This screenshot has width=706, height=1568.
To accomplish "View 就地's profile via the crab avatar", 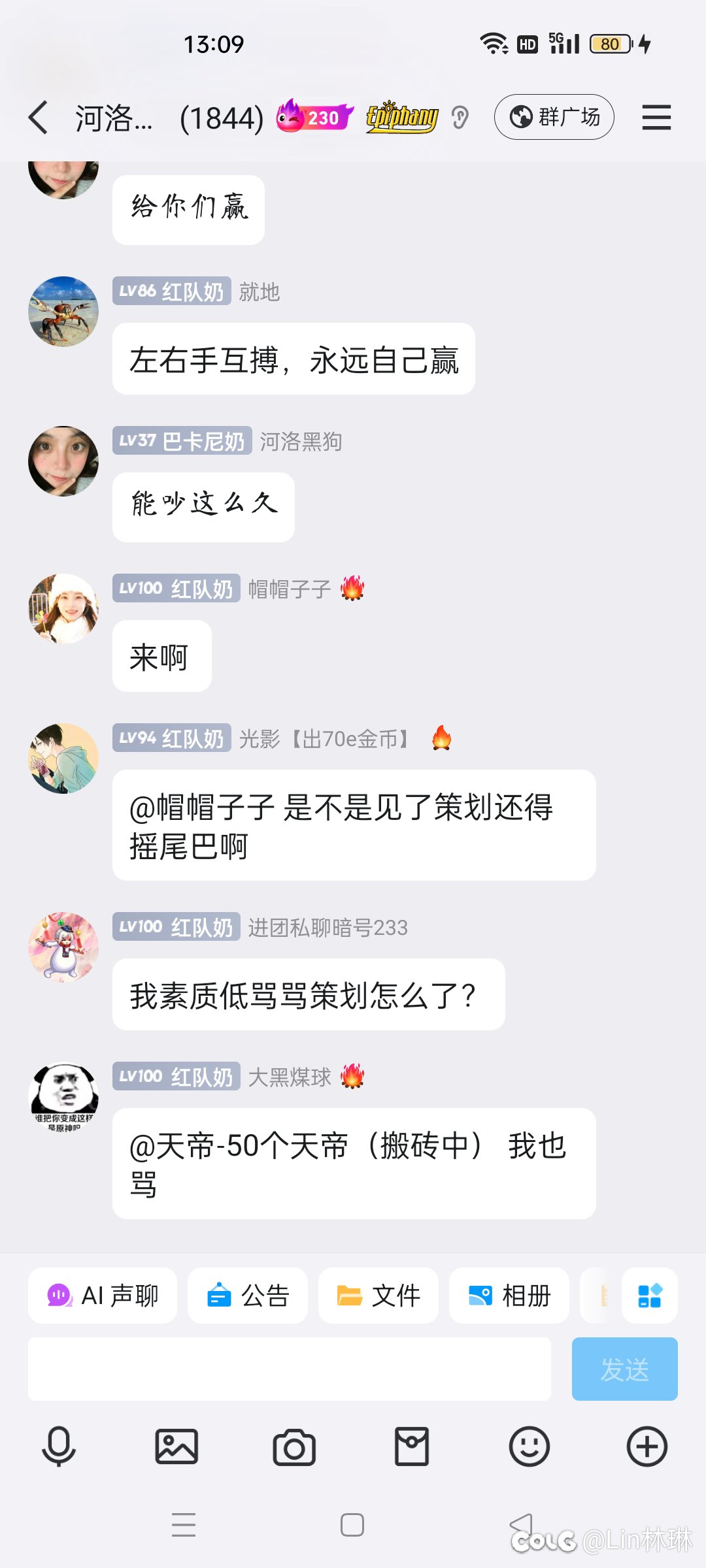I will pyautogui.click(x=63, y=312).
